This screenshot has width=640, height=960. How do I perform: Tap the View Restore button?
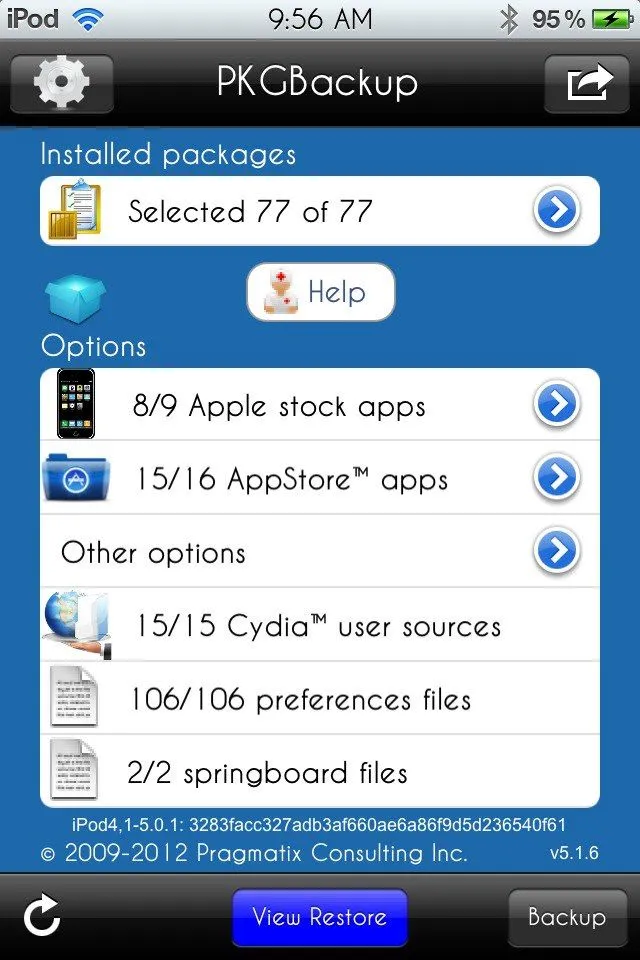320,917
